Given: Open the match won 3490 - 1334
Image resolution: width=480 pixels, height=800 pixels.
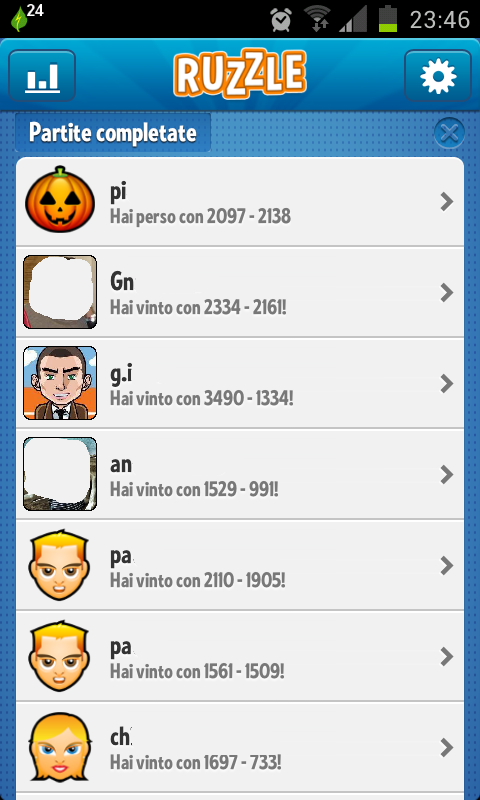Looking at the screenshot, I should coord(240,383).
